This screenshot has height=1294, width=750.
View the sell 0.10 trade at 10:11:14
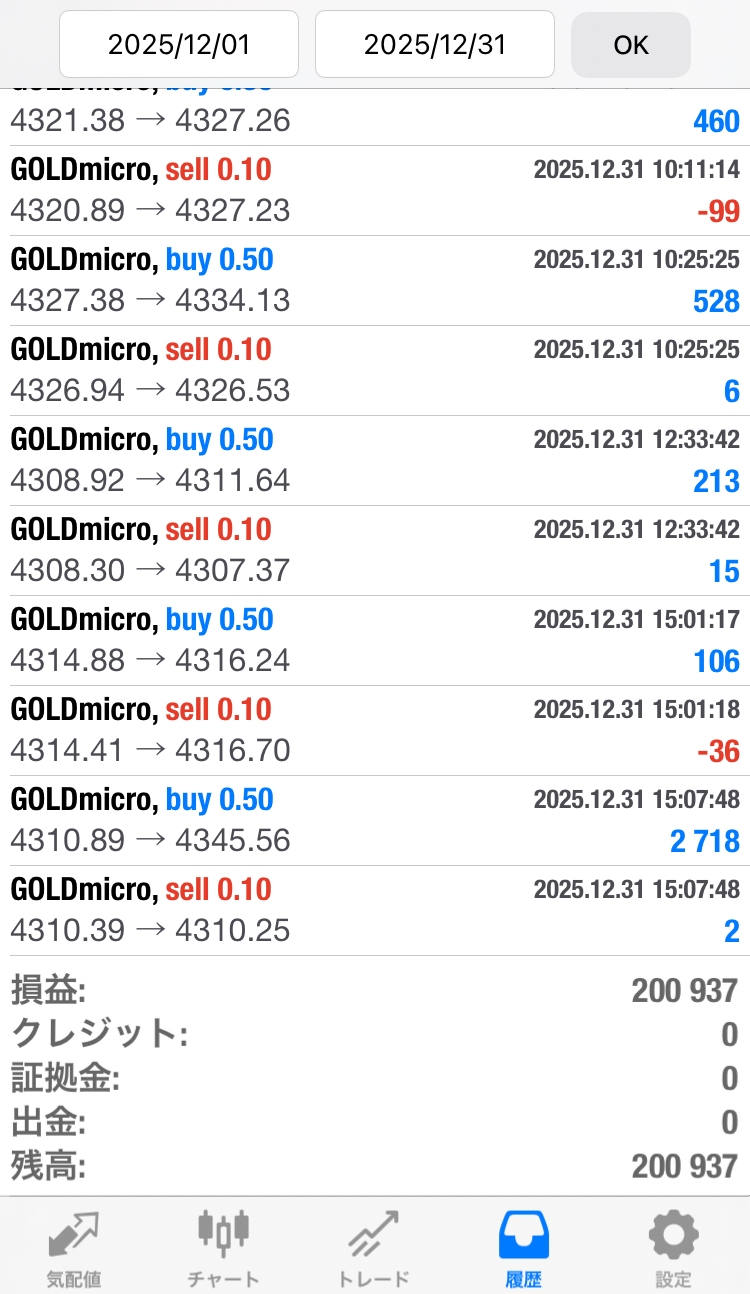click(375, 190)
